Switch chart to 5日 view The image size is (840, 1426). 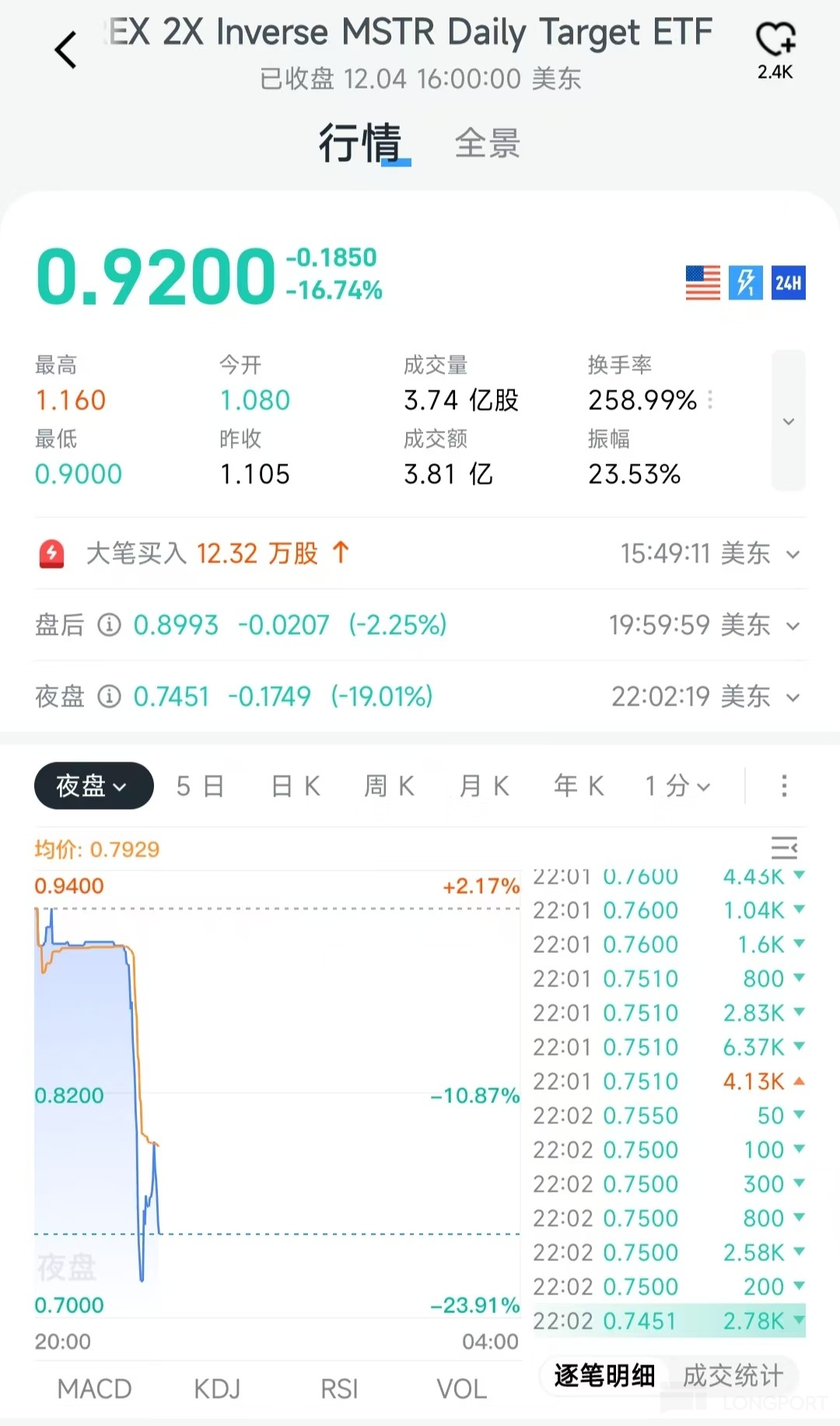pos(200,786)
